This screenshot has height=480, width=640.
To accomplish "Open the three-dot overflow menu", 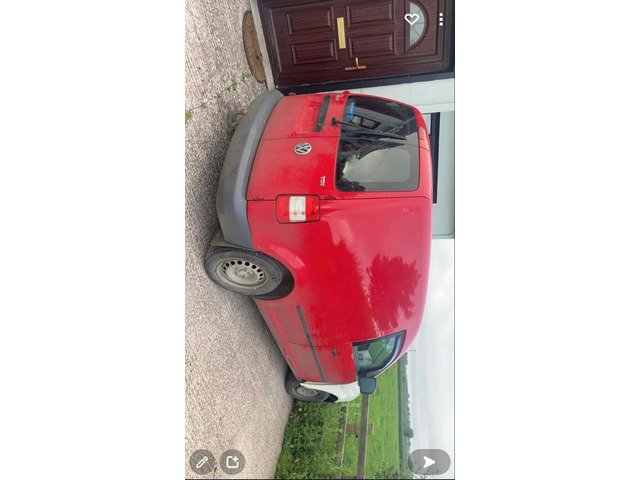I will click(x=440, y=19).
